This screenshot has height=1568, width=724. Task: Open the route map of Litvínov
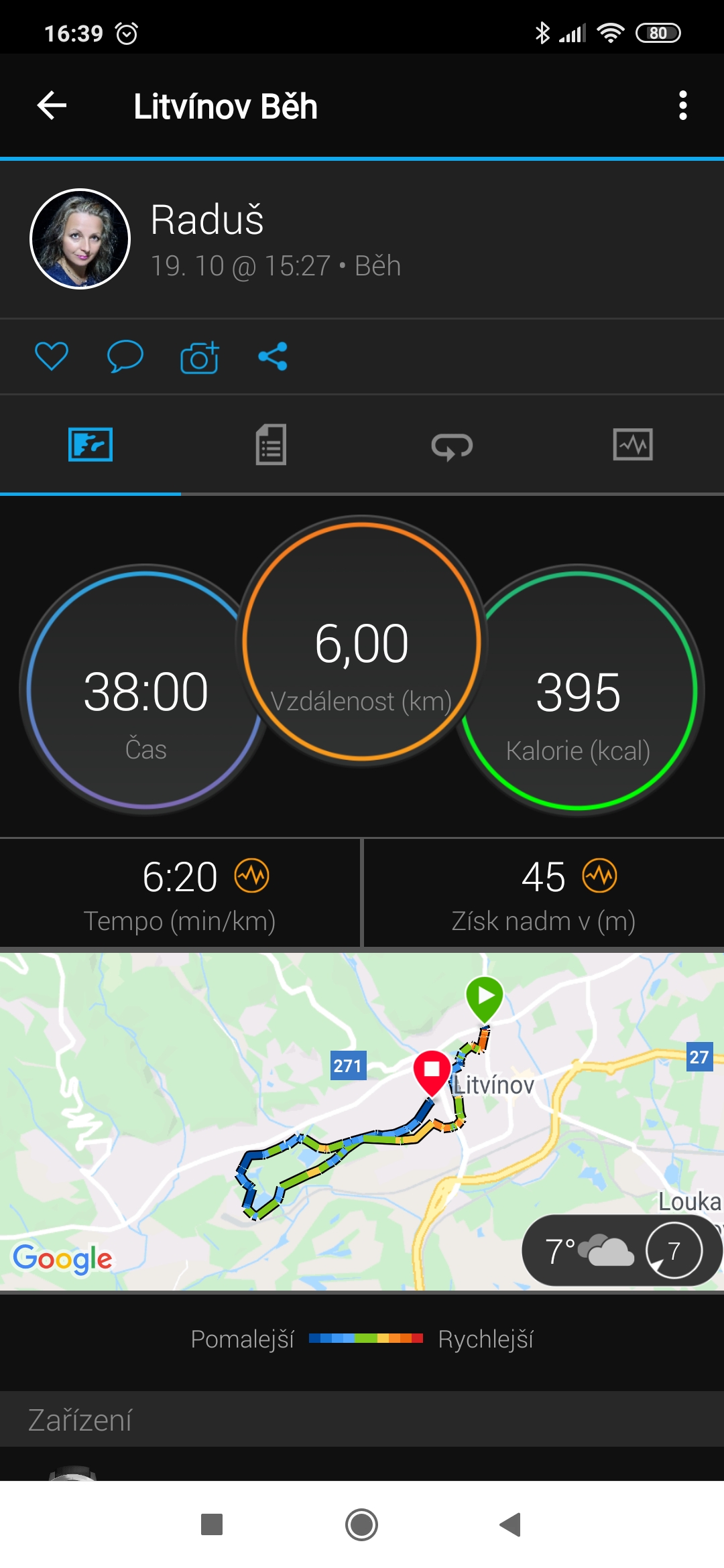pos(362,1122)
